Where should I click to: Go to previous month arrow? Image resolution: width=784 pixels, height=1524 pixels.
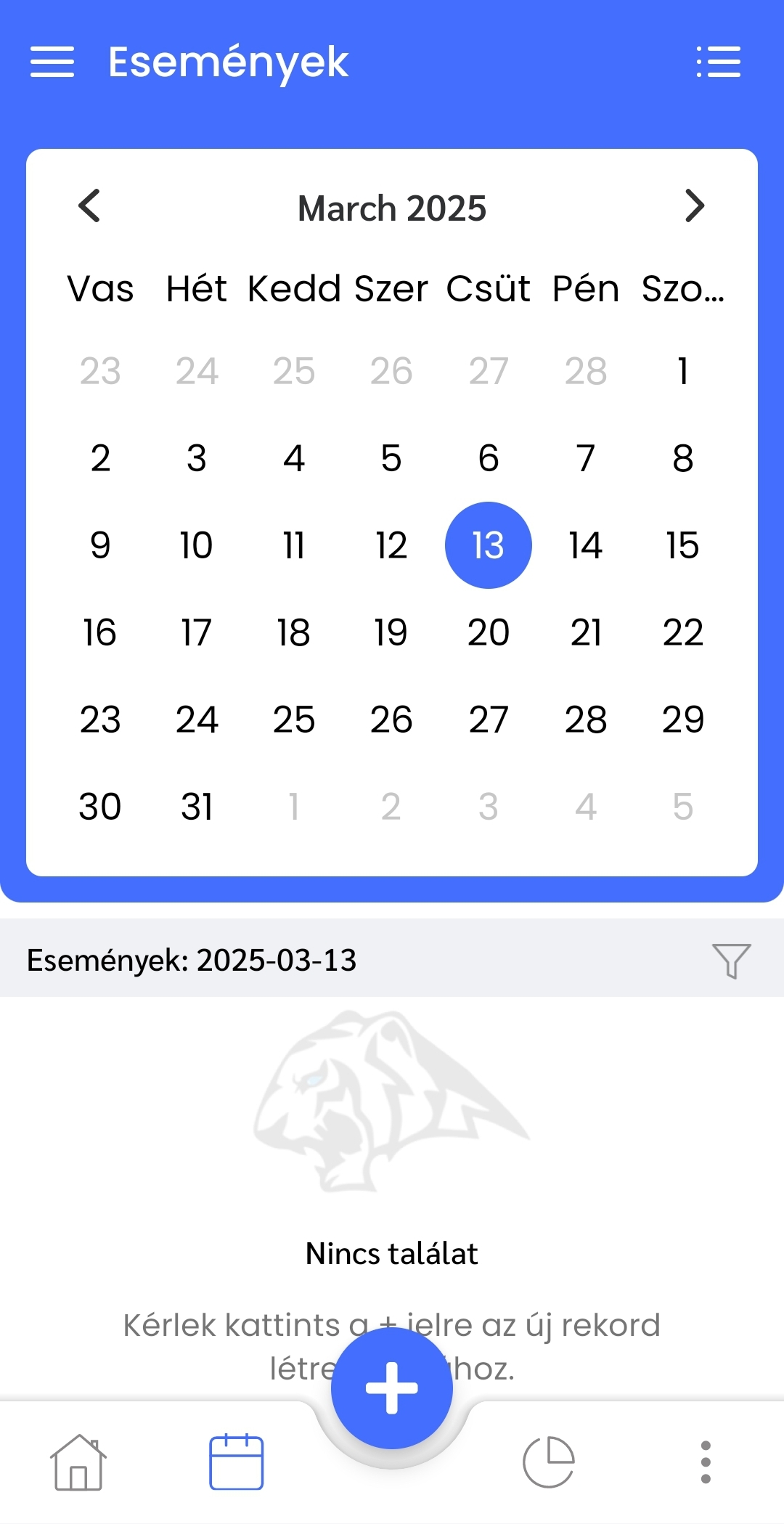click(x=89, y=206)
